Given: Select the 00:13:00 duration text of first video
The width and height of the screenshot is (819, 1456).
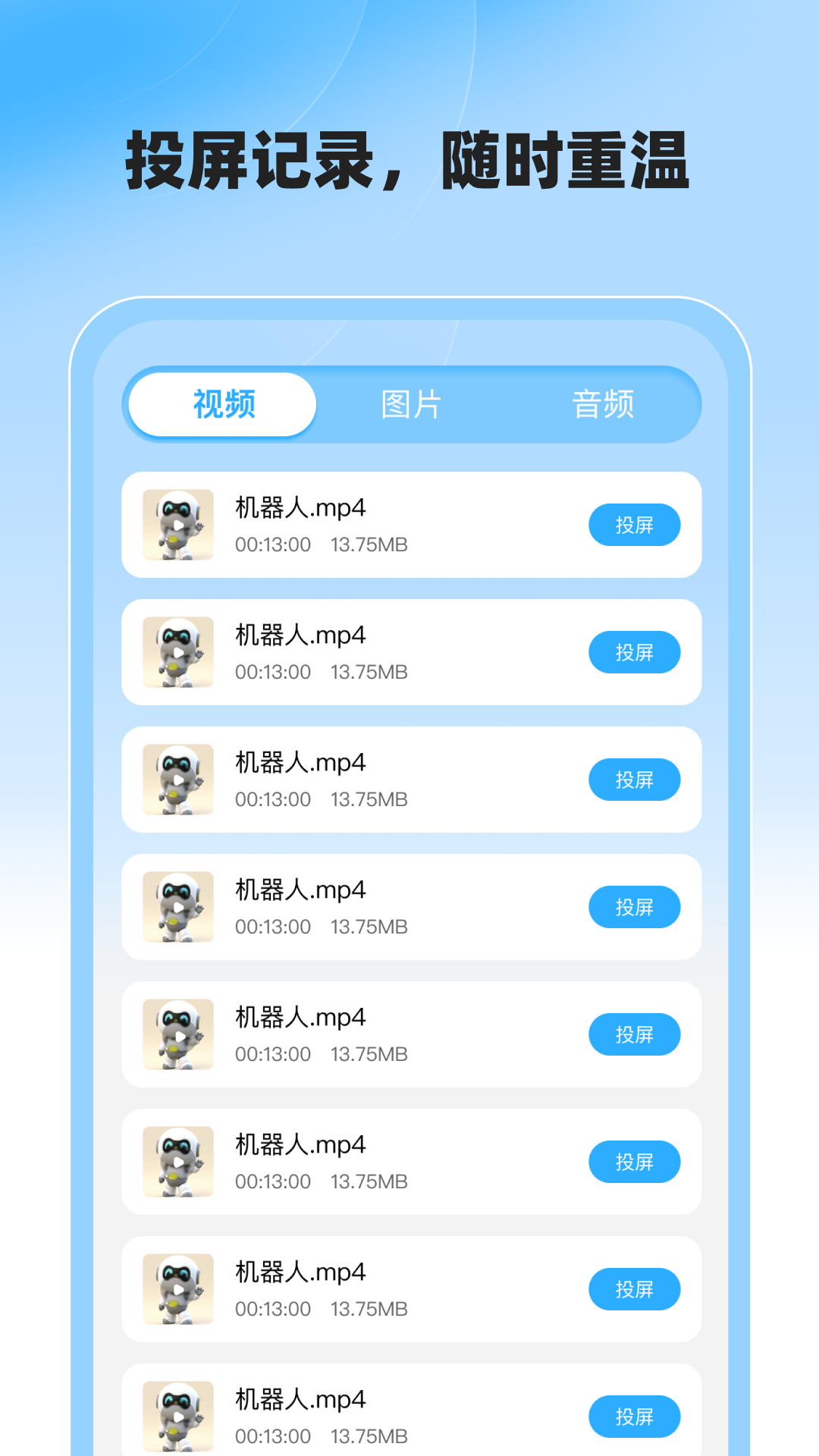Looking at the screenshot, I should 274,544.
